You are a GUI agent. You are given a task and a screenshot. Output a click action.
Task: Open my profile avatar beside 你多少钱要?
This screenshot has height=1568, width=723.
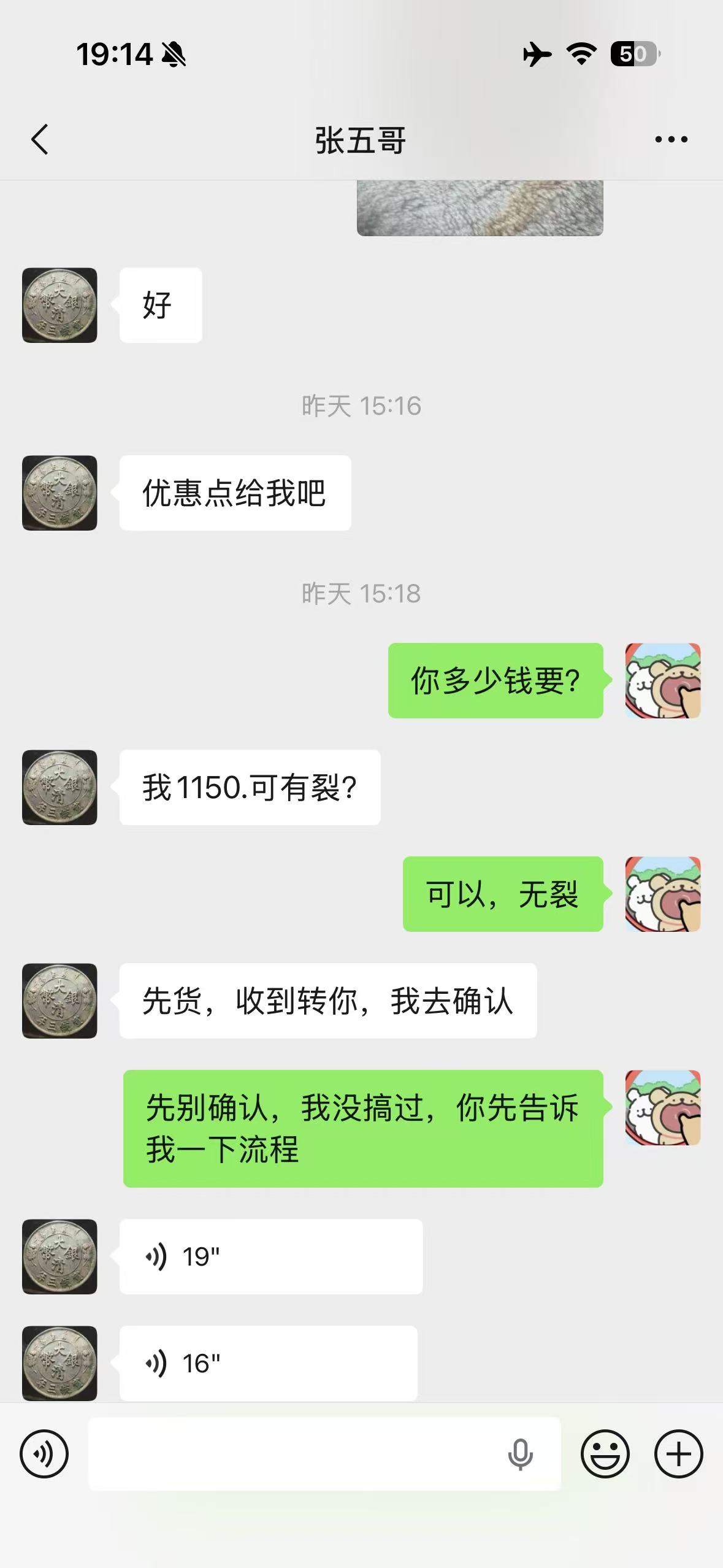coord(662,680)
